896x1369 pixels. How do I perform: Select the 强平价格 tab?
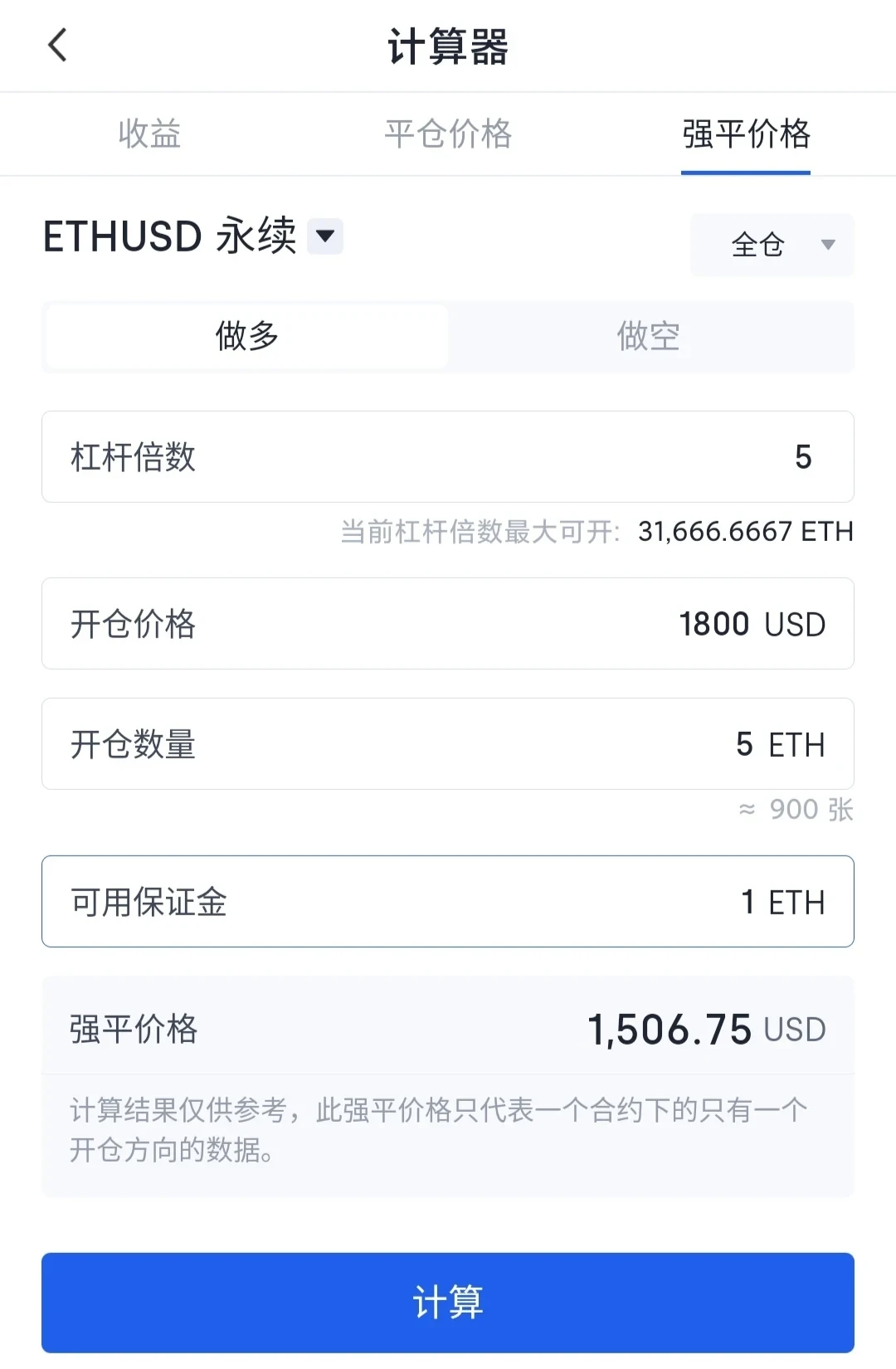point(745,134)
